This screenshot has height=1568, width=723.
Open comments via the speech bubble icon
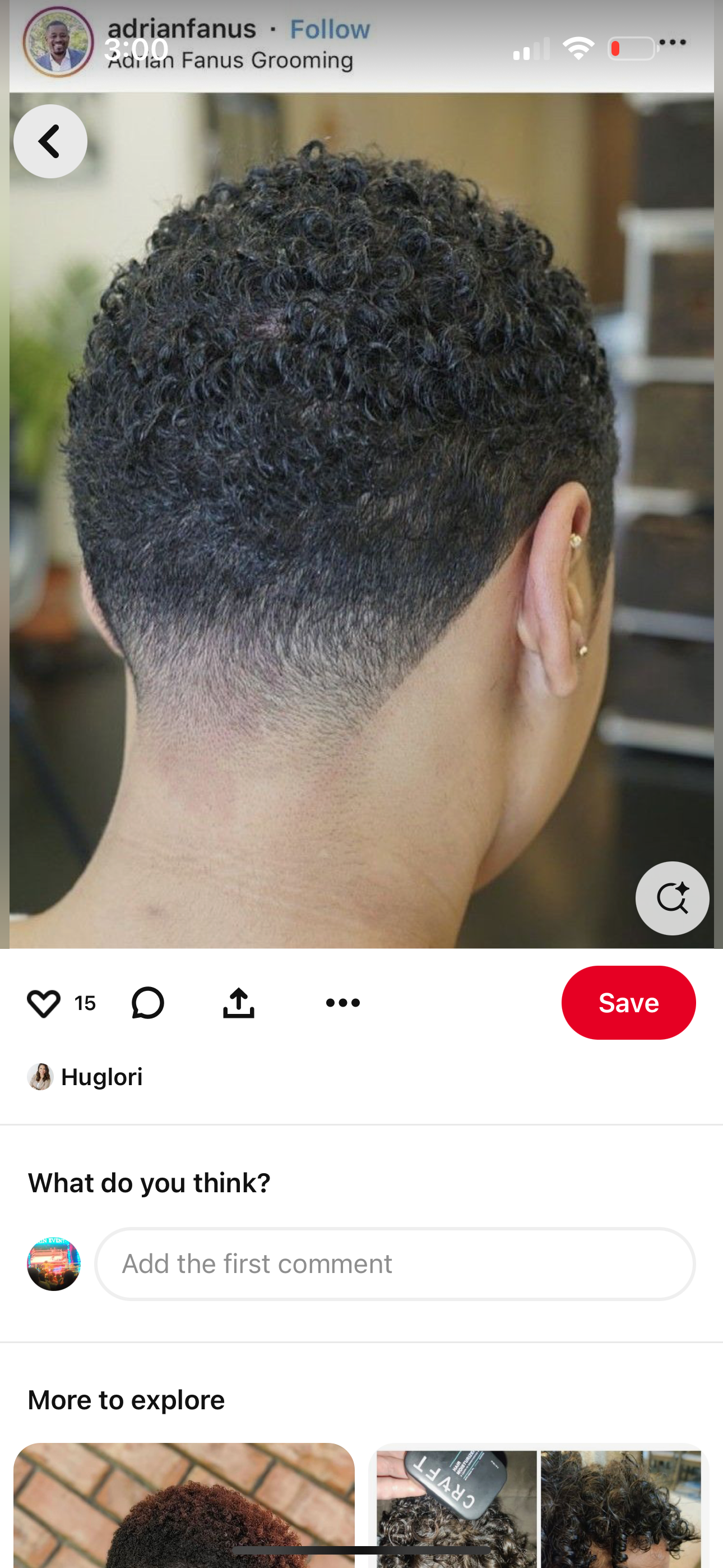[x=148, y=1003]
